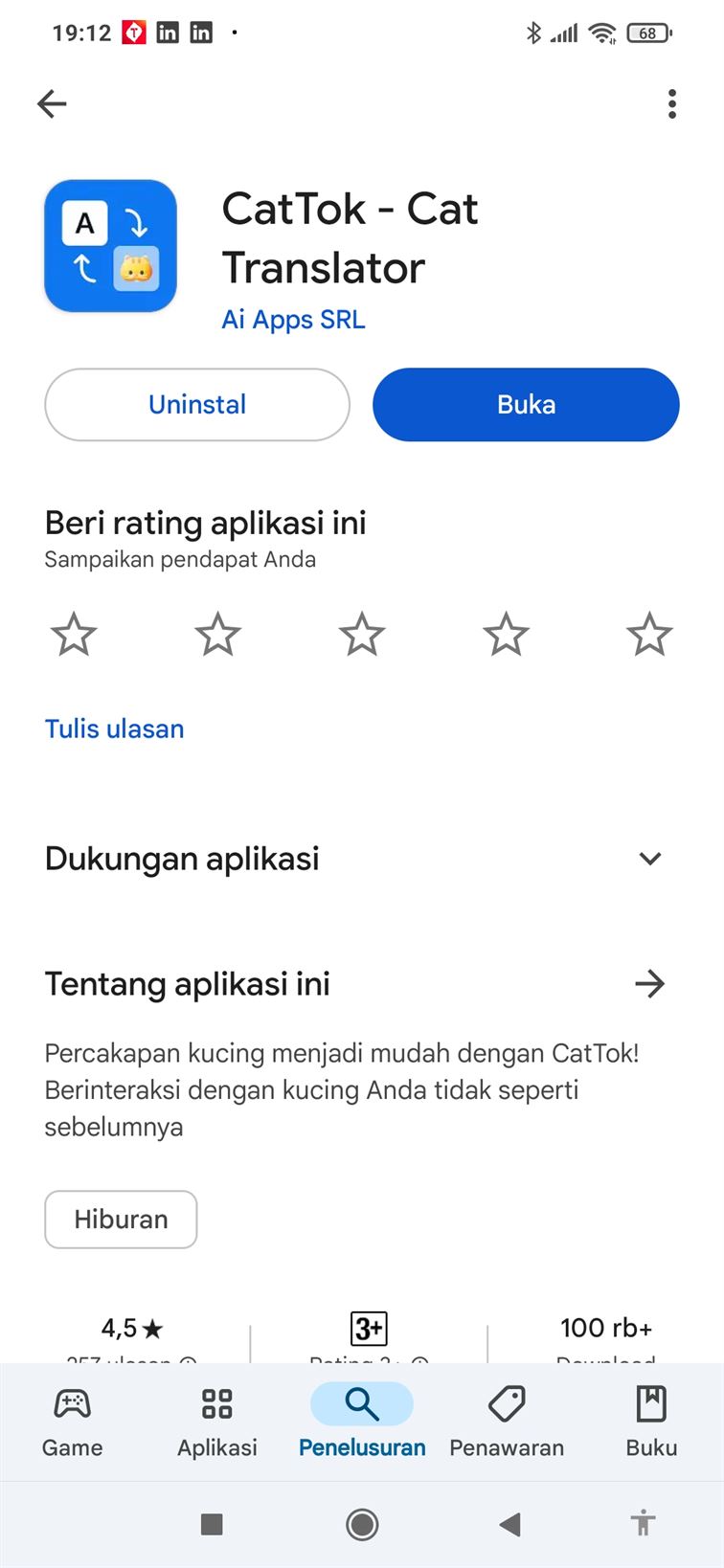Switch to the Game tab
Screen dimensions: 724x1568
(x=72, y=1422)
